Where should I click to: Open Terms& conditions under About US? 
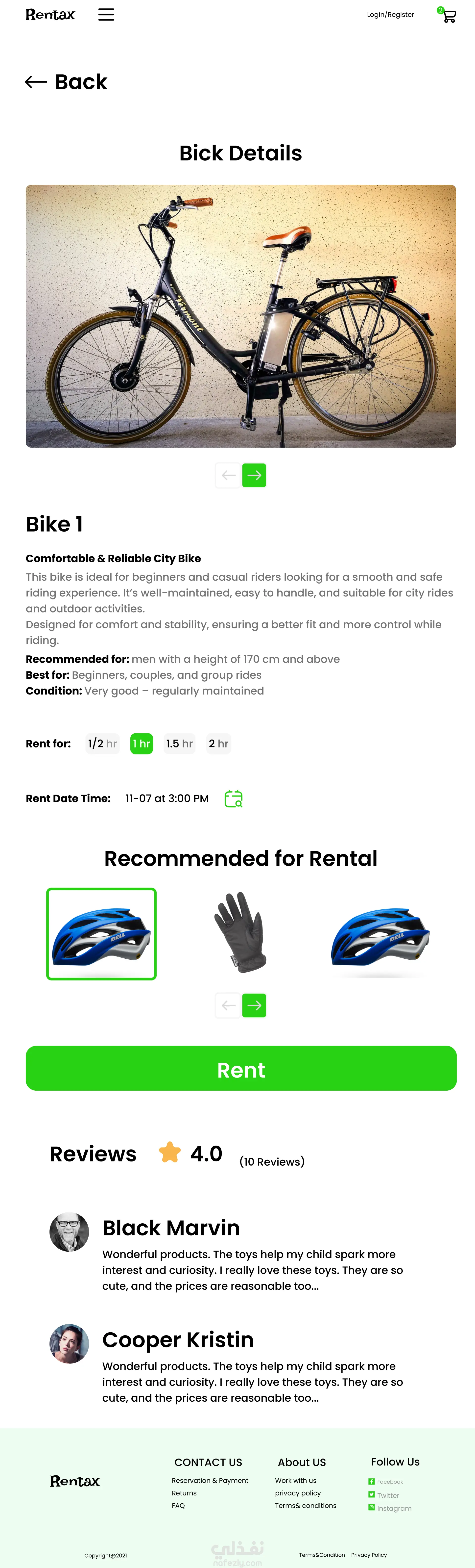click(305, 1505)
